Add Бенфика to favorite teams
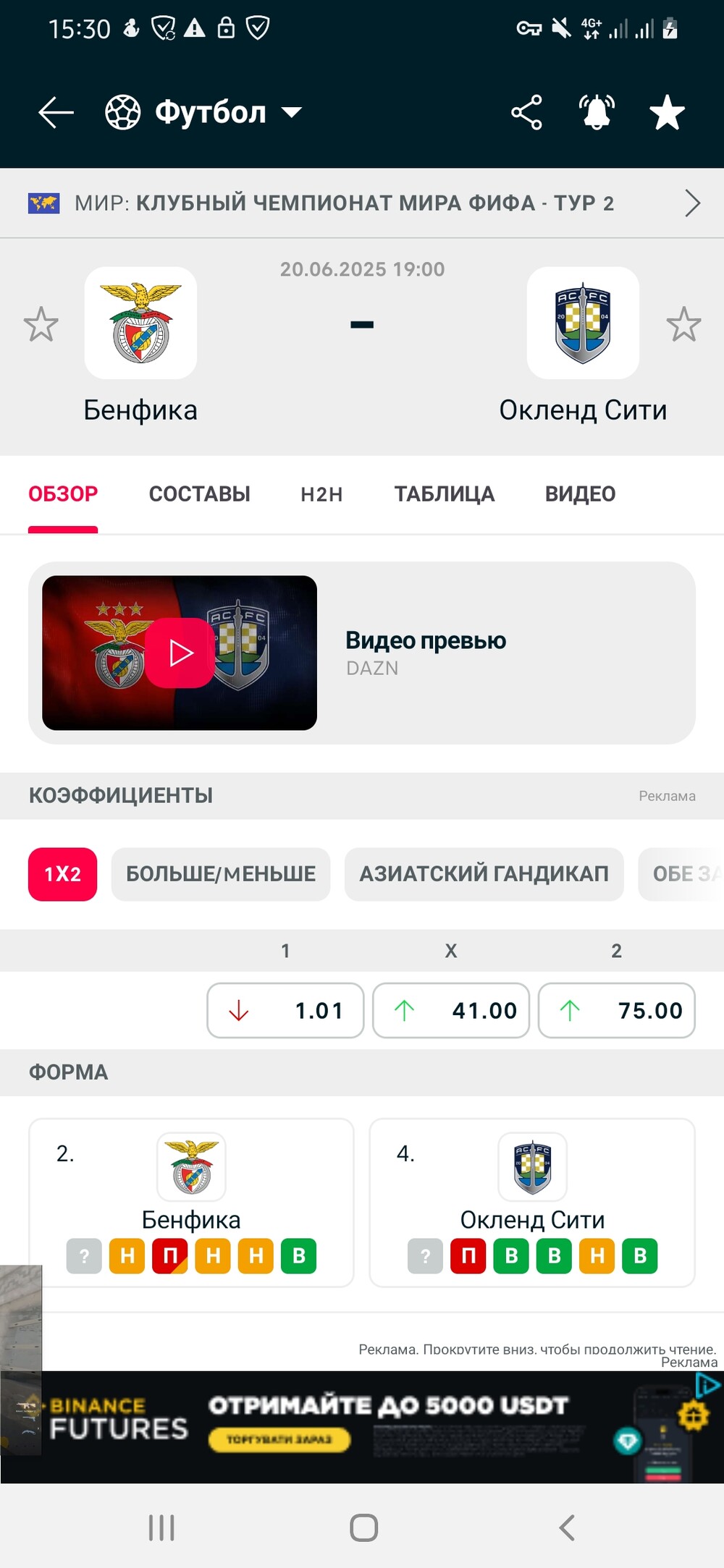This screenshot has width=724, height=1568. 41,324
